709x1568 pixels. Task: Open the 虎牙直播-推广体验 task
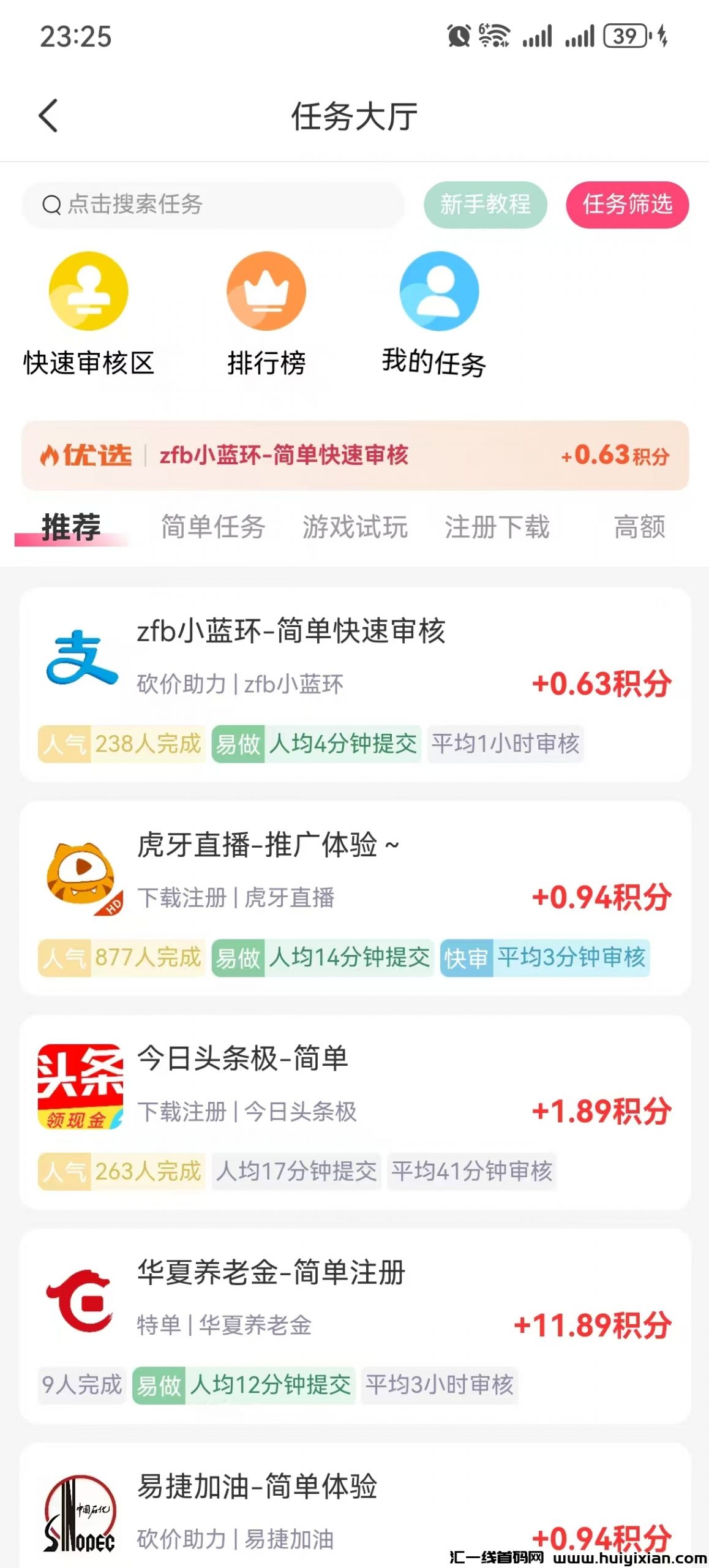355,898
